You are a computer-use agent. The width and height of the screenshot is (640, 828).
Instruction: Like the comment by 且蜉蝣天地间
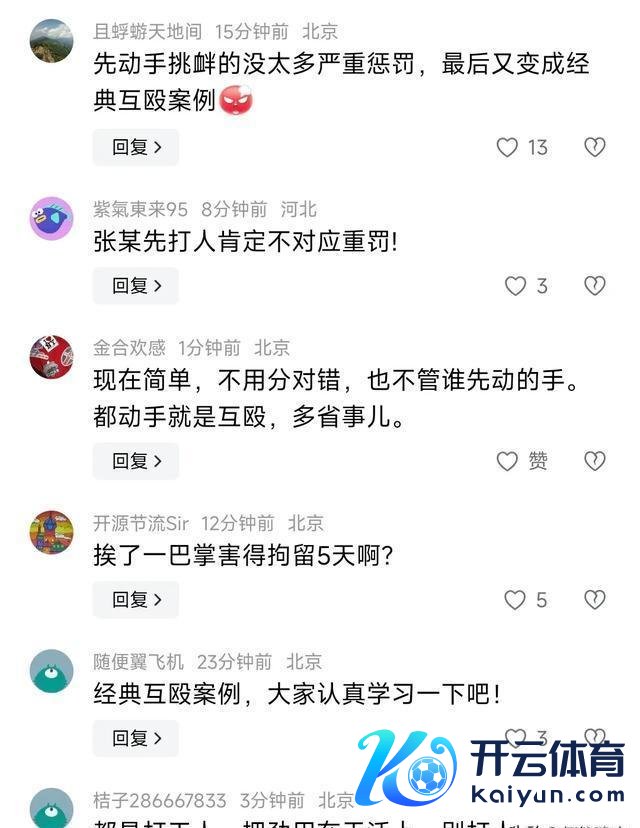[x=508, y=148]
